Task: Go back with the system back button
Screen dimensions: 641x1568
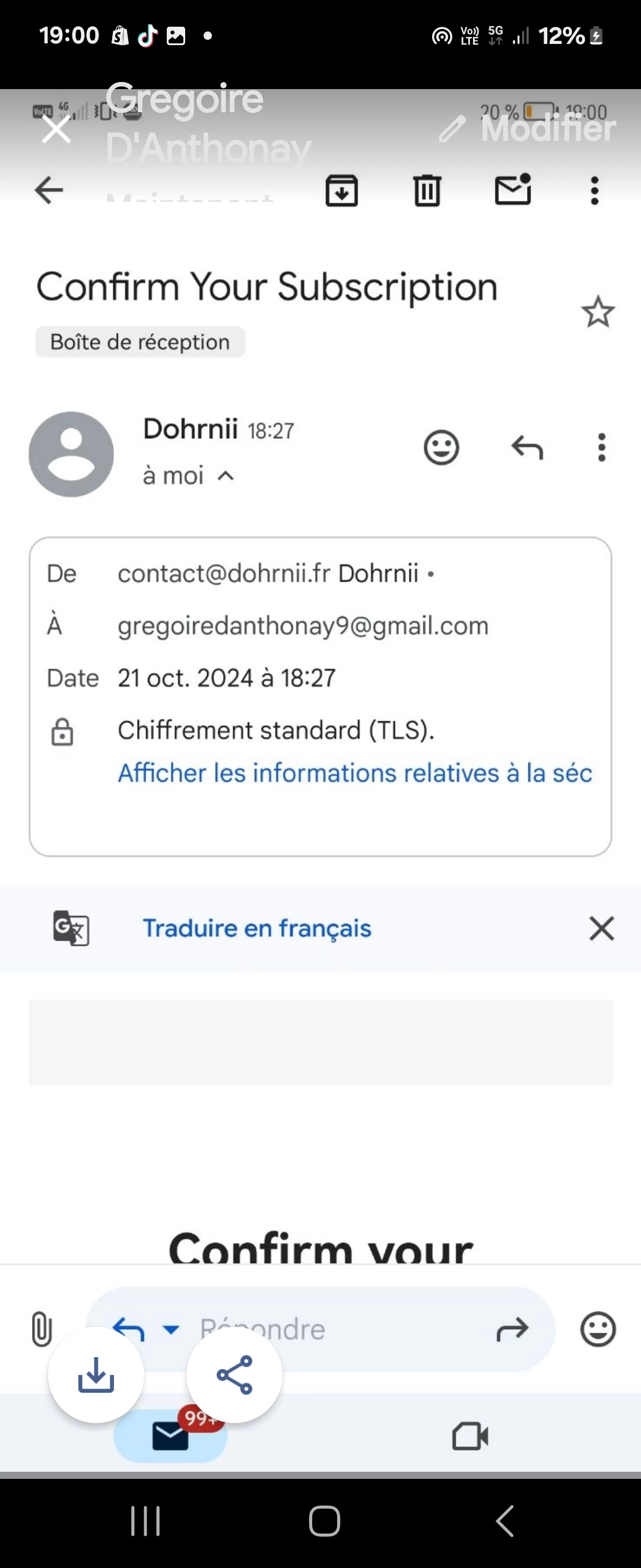Action: 504,1521
